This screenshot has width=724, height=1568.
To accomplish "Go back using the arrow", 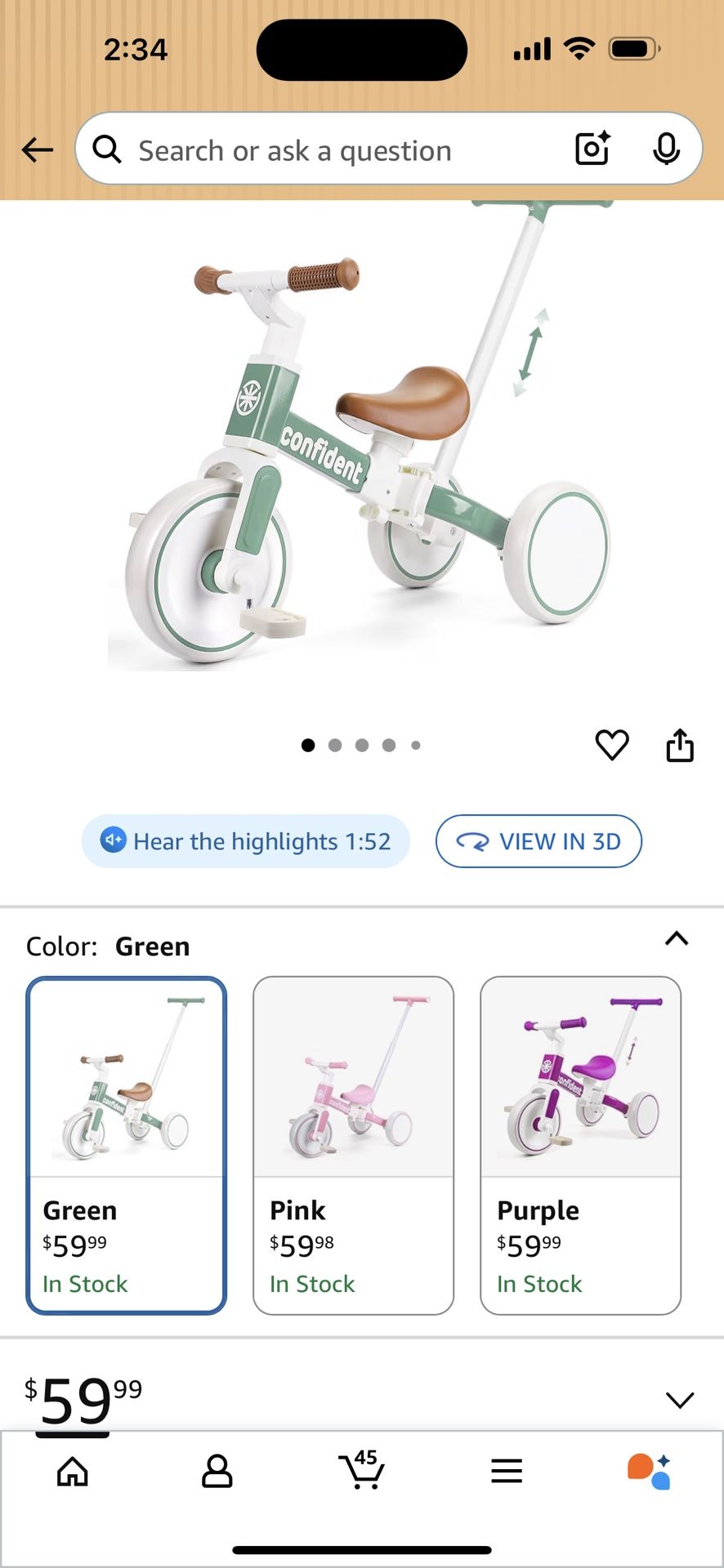I will pyautogui.click(x=38, y=150).
